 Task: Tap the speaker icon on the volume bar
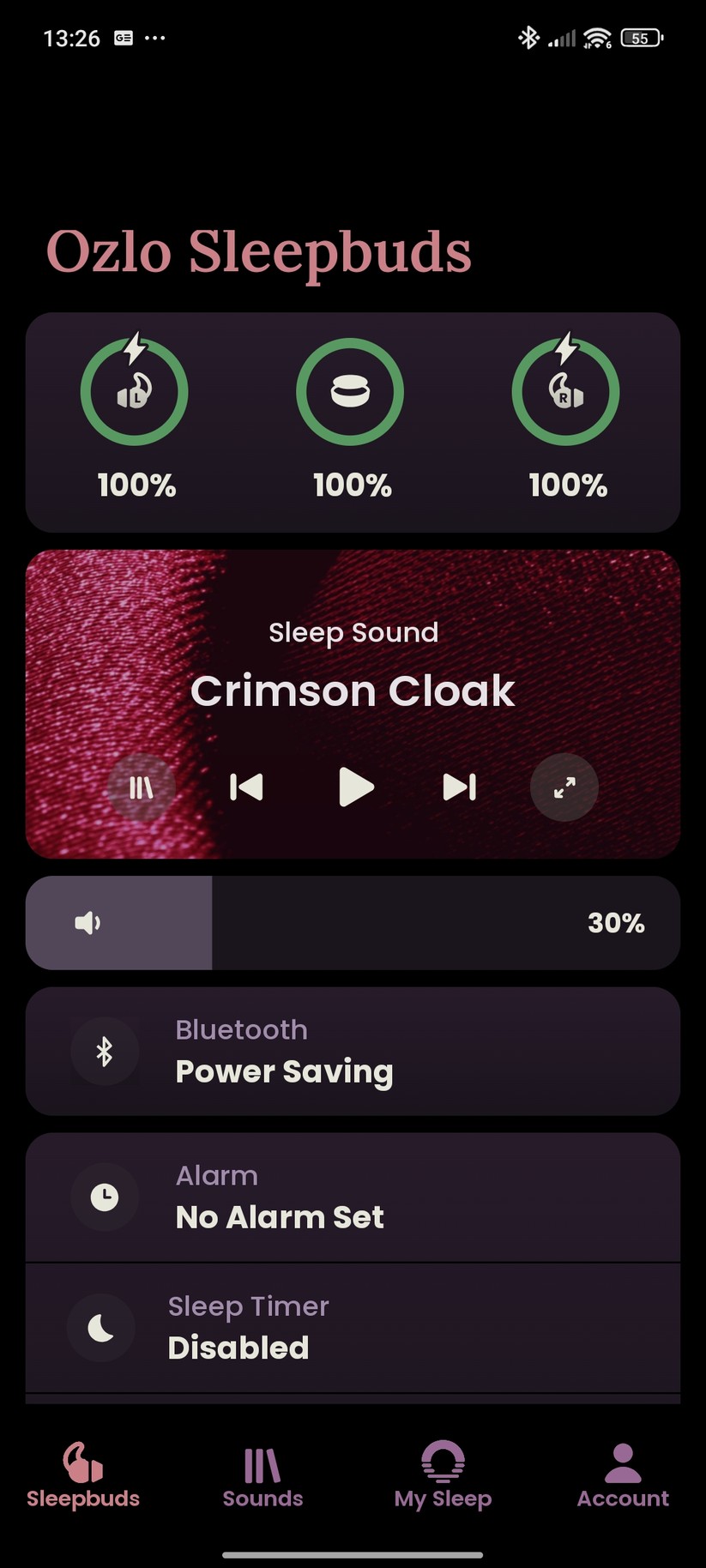(87, 923)
